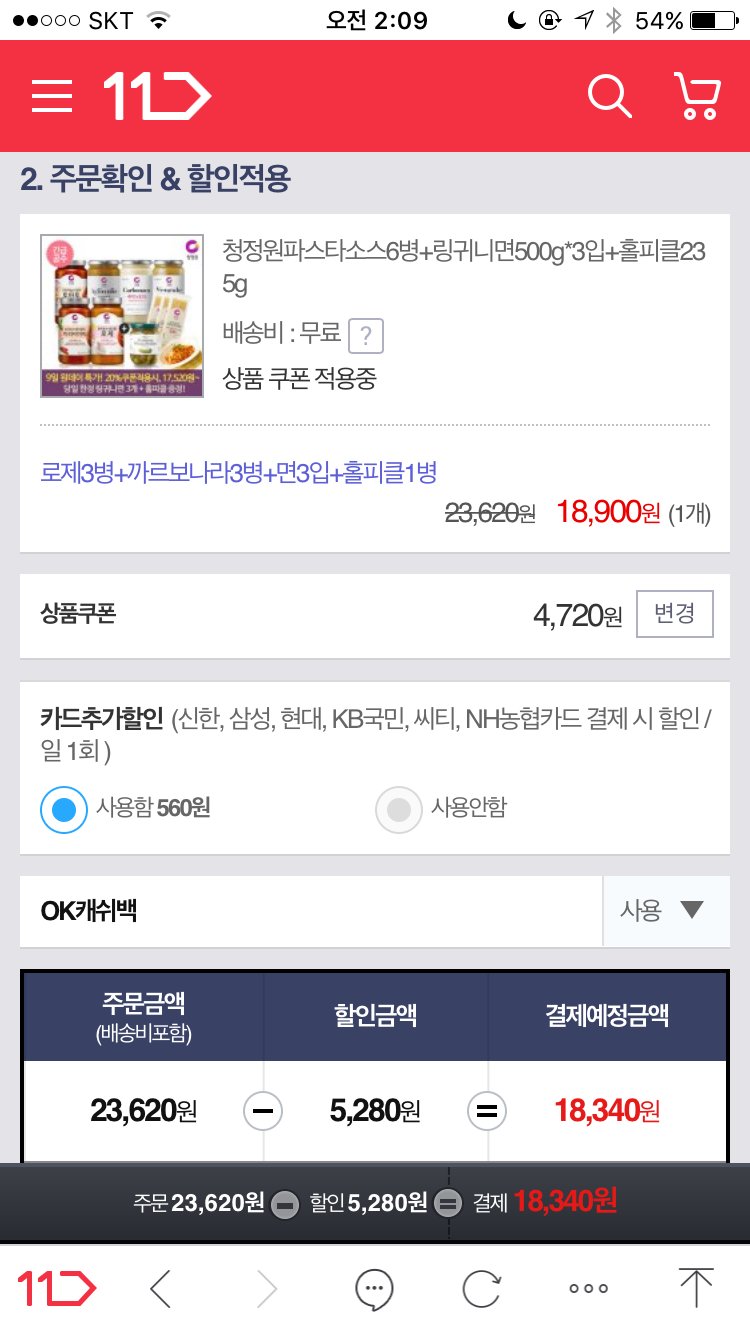Tap the 11st home icon in bottom bar
Viewport: 750px width, 1334px height.
56,1288
